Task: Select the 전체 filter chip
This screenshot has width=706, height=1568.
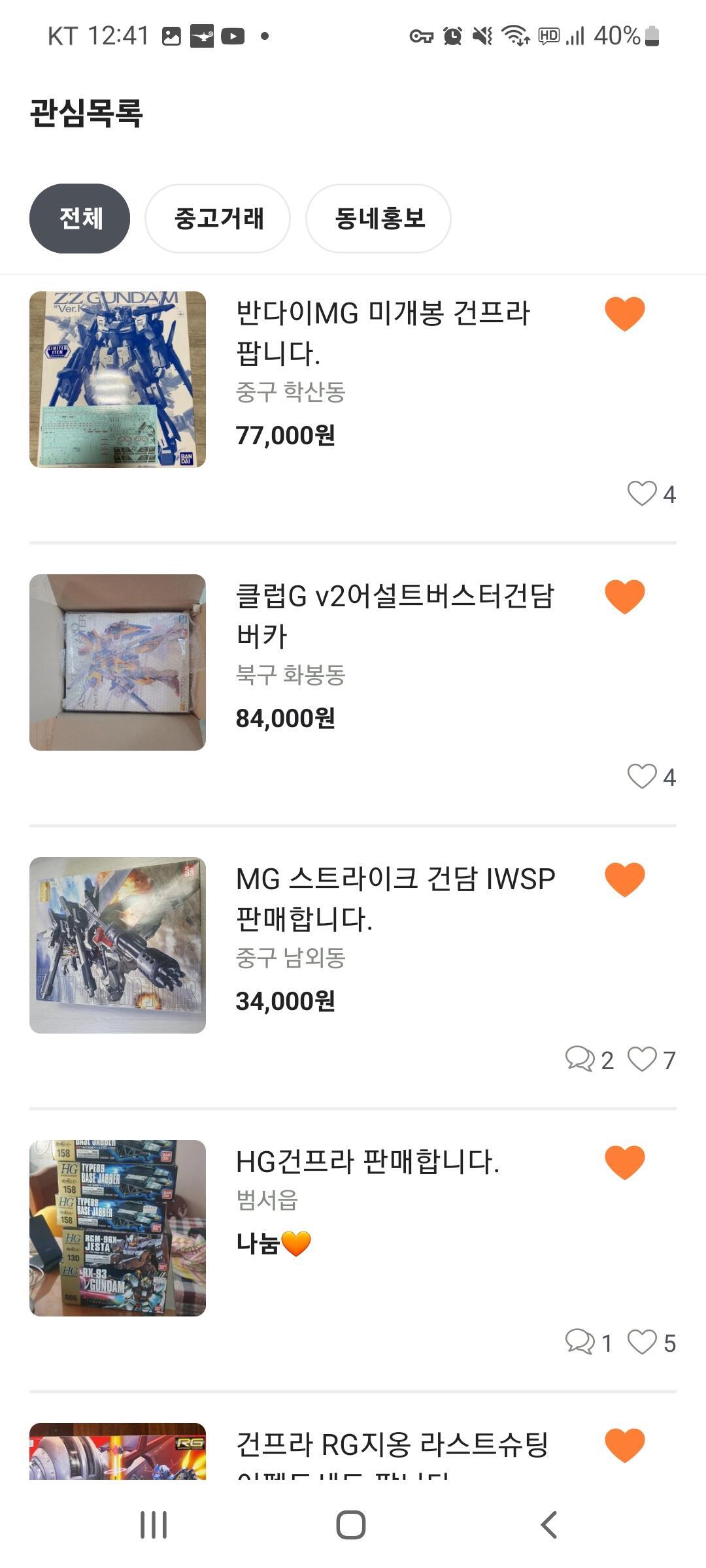Action: (79, 218)
